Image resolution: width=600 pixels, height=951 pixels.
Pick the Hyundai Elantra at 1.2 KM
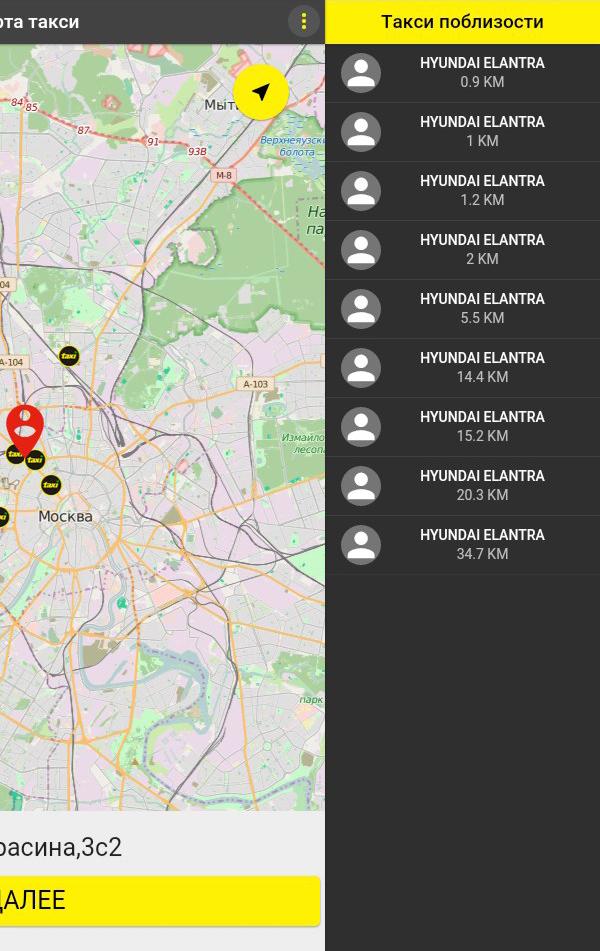[x=462, y=191]
